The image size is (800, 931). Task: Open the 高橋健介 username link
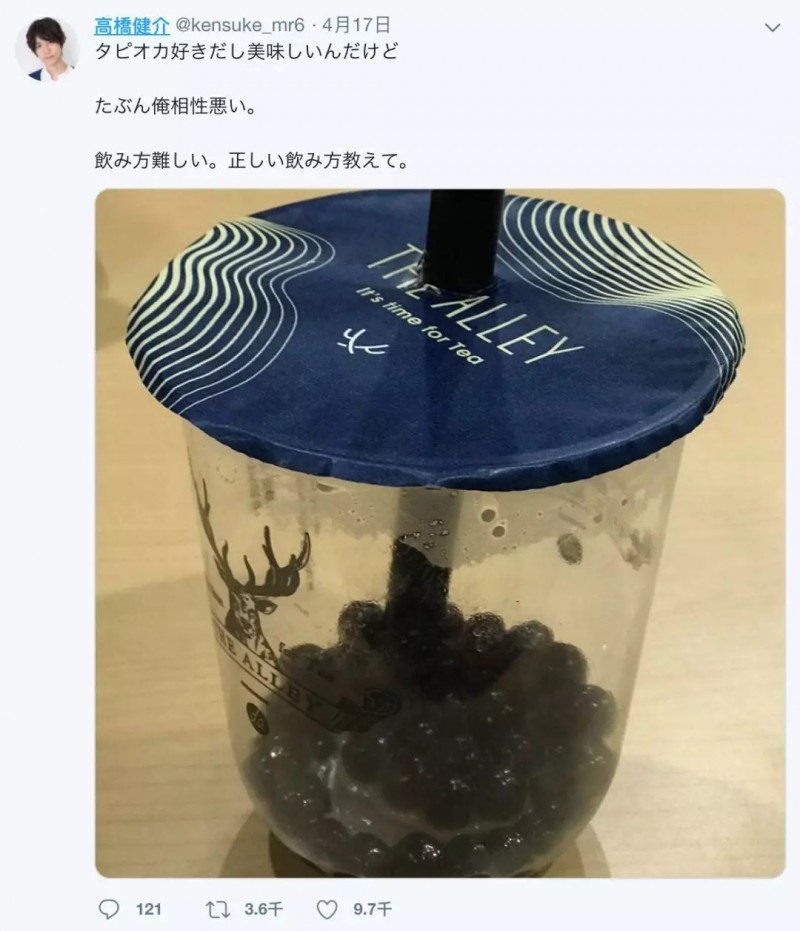pos(134,21)
